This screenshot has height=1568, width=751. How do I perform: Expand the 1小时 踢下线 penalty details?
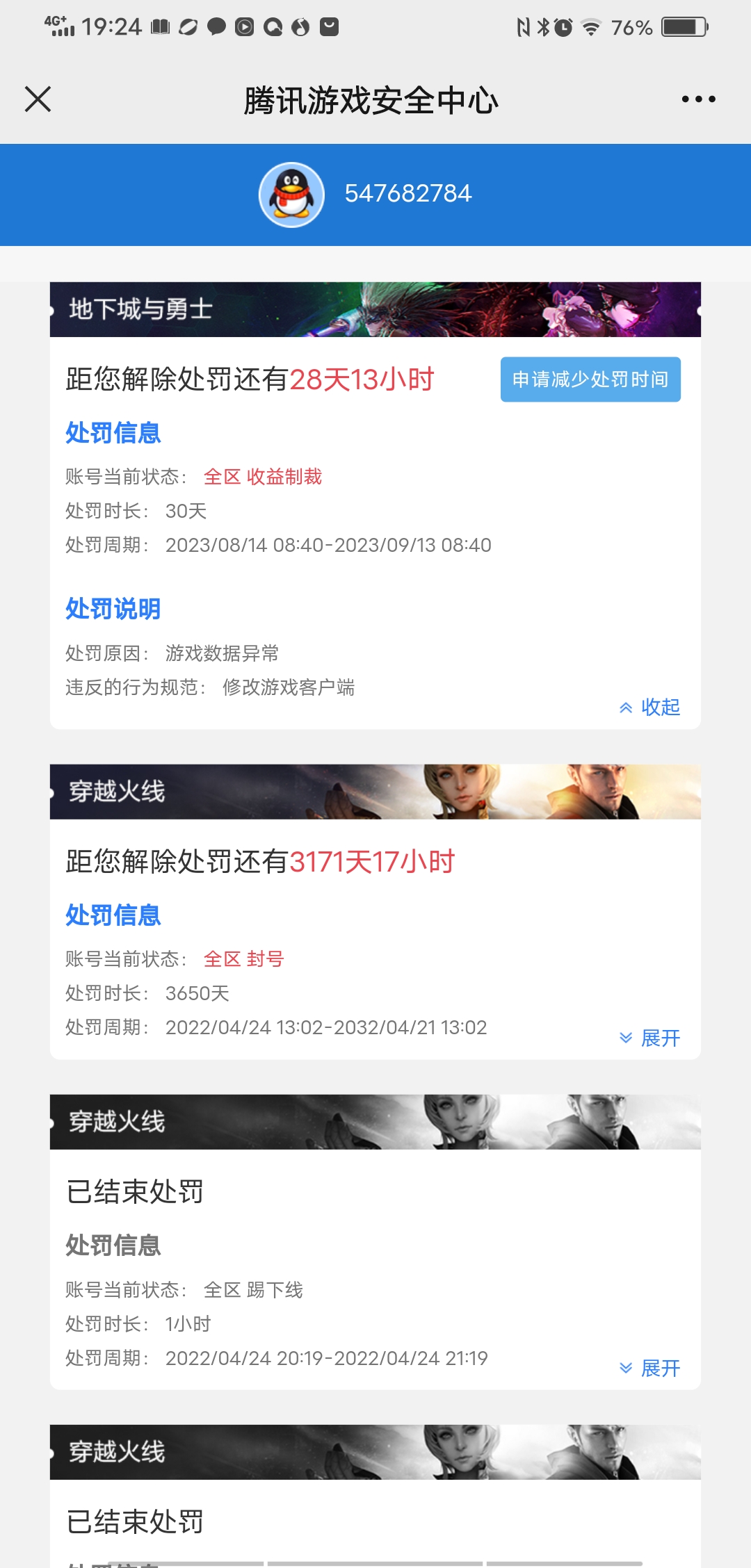(650, 1369)
